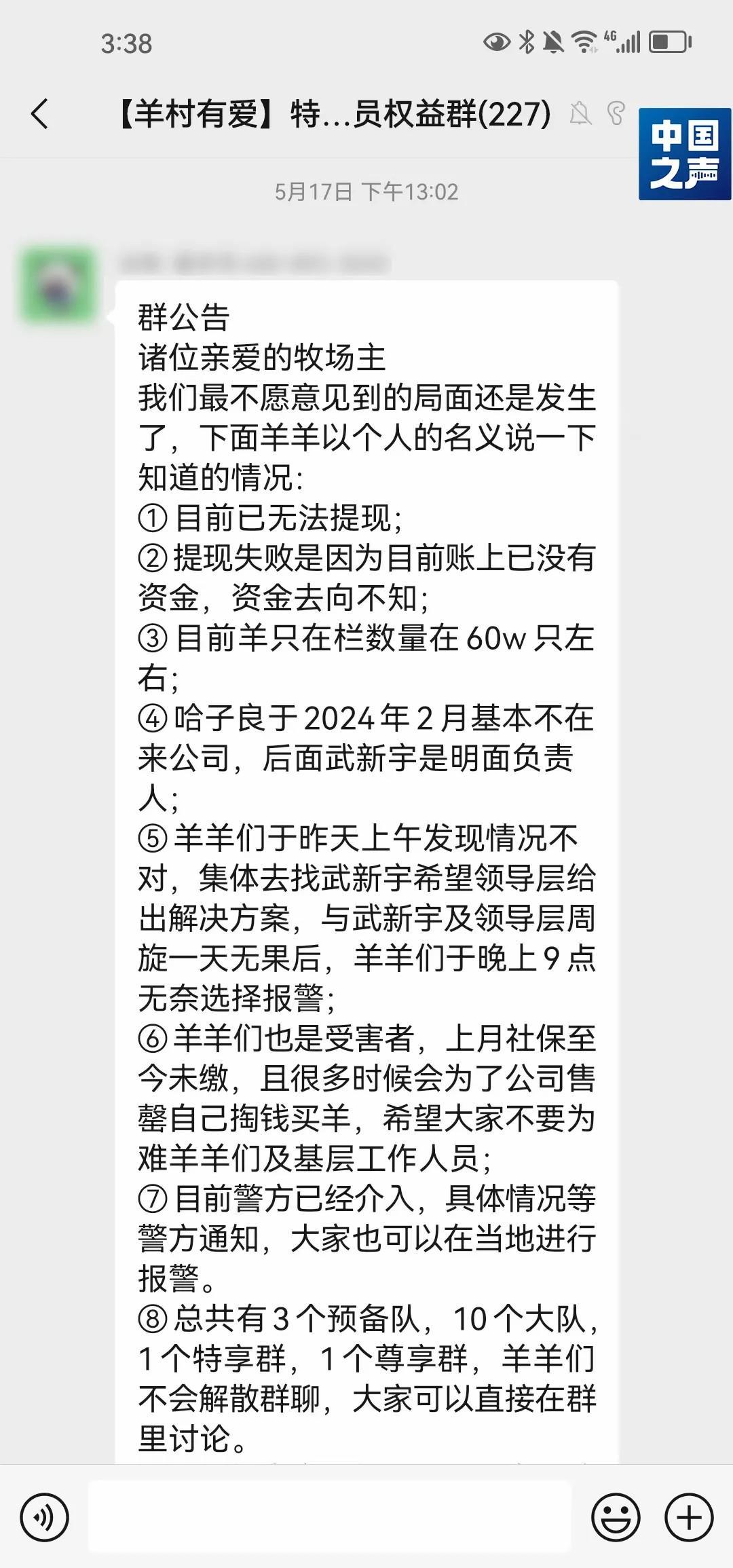Image resolution: width=733 pixels, height=1568 pixels.
Task: Go back from the group chat
Action: tap(40, 113)
